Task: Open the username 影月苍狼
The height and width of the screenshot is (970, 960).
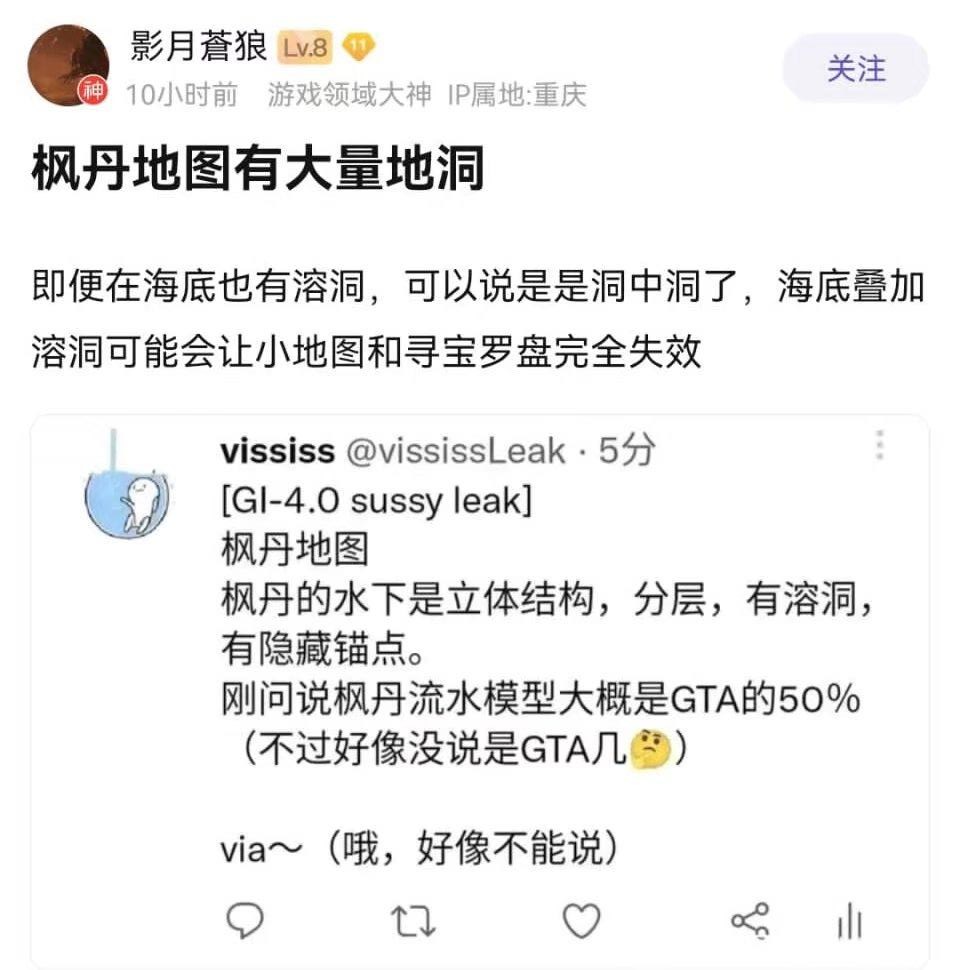Action: [198, 45]
